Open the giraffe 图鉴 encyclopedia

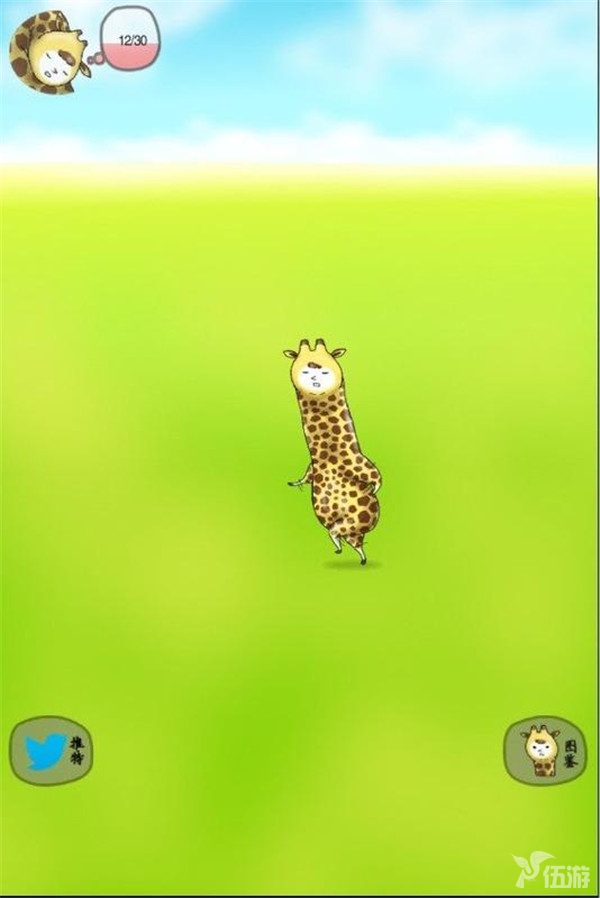tap(545, 750)
